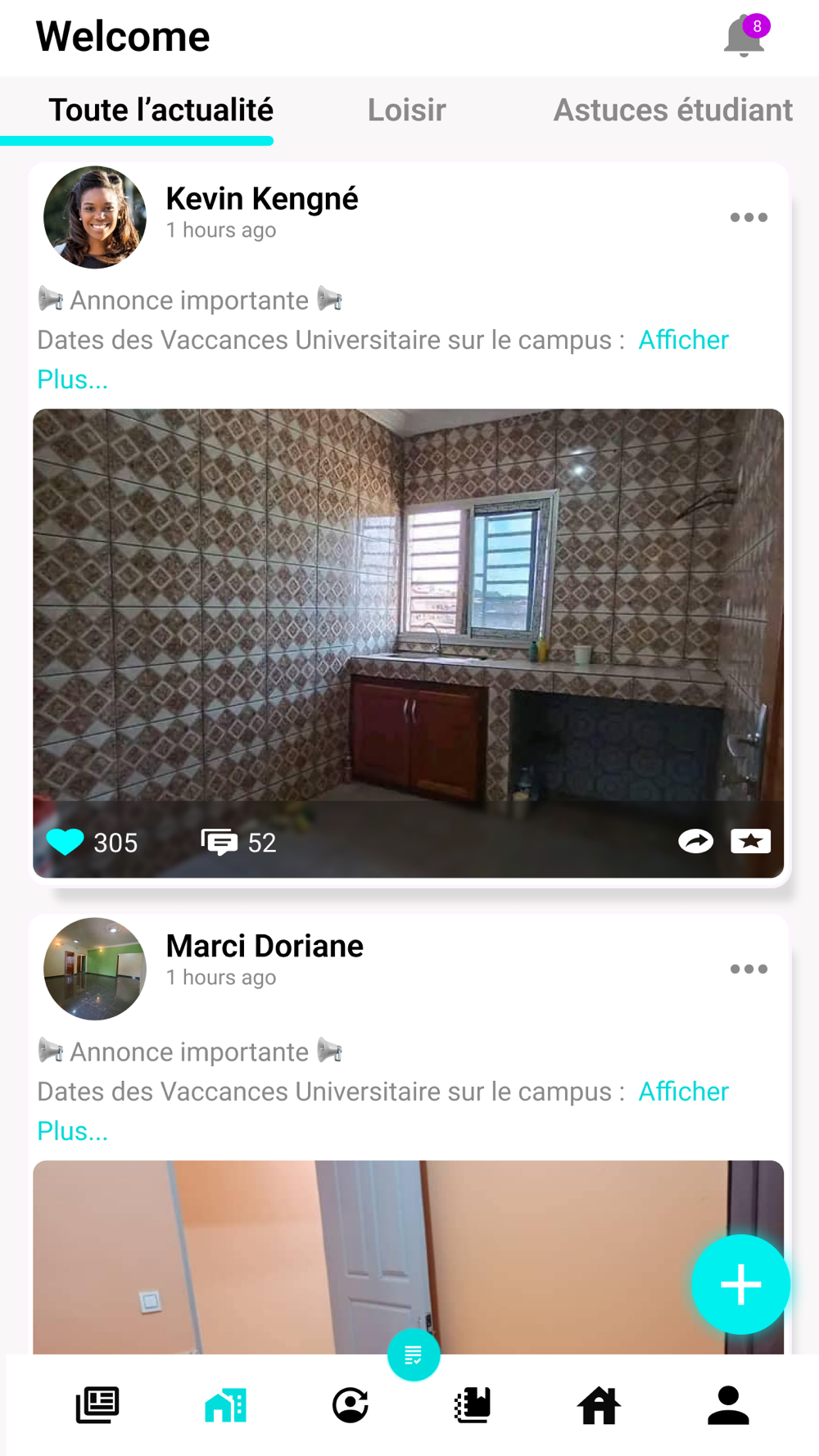Viewport: 819px width, 1456px height.
Task: Expand Kevin Kengné's post with Afficher Plus
Action: pos(683,340)
